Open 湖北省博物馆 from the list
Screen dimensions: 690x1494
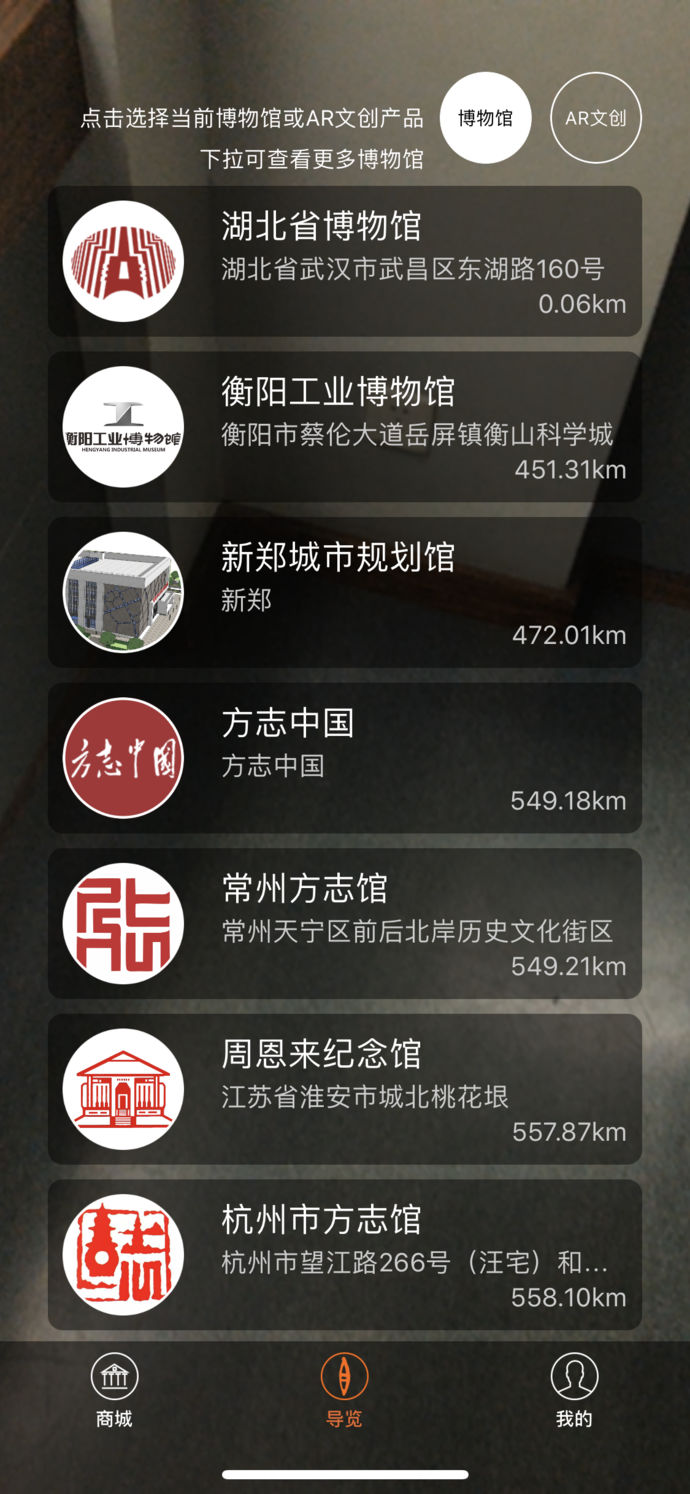[x=345, y=261]
